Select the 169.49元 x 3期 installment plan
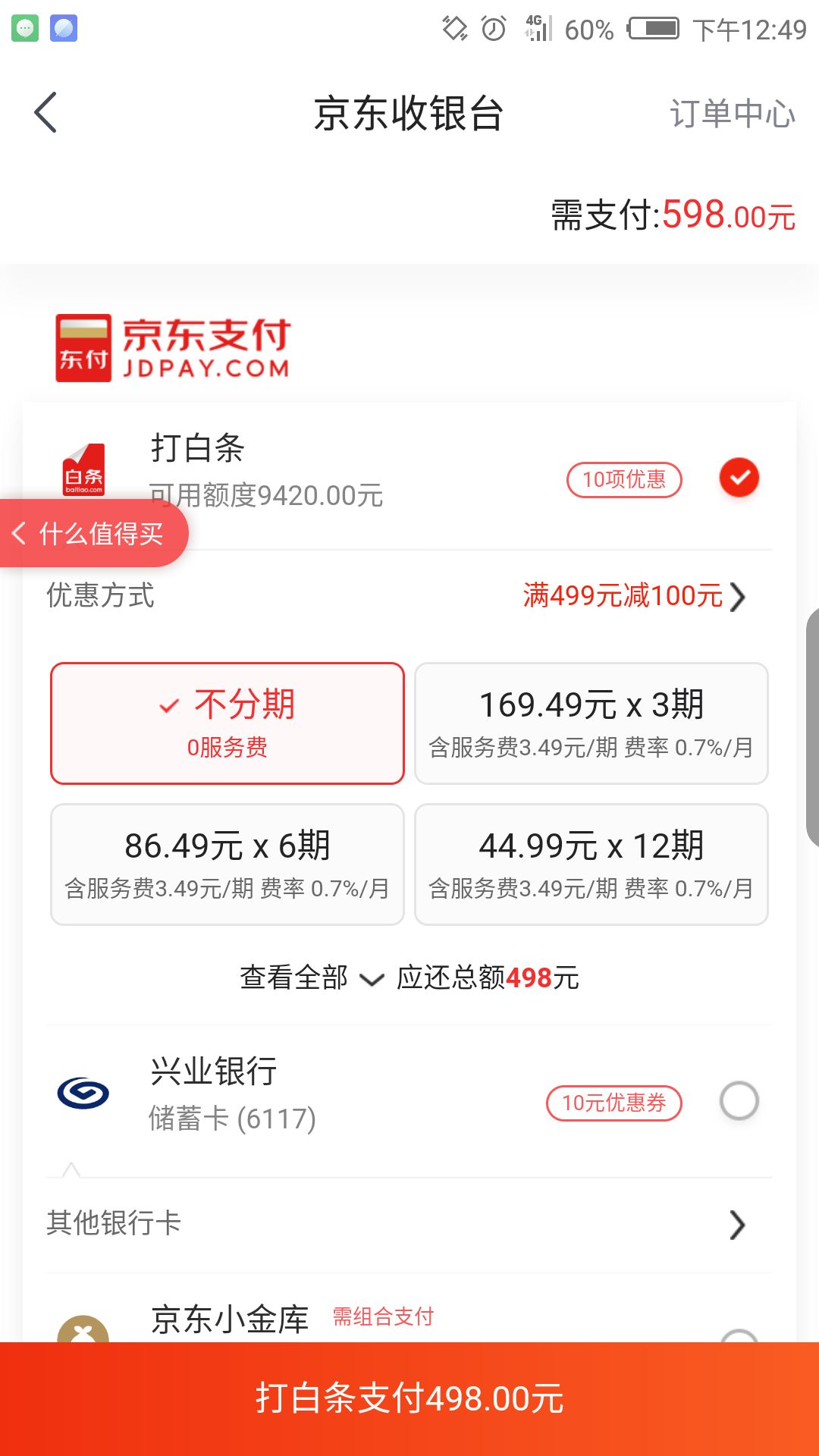Viewport: 819px width, 1456px height. [591, 722]
